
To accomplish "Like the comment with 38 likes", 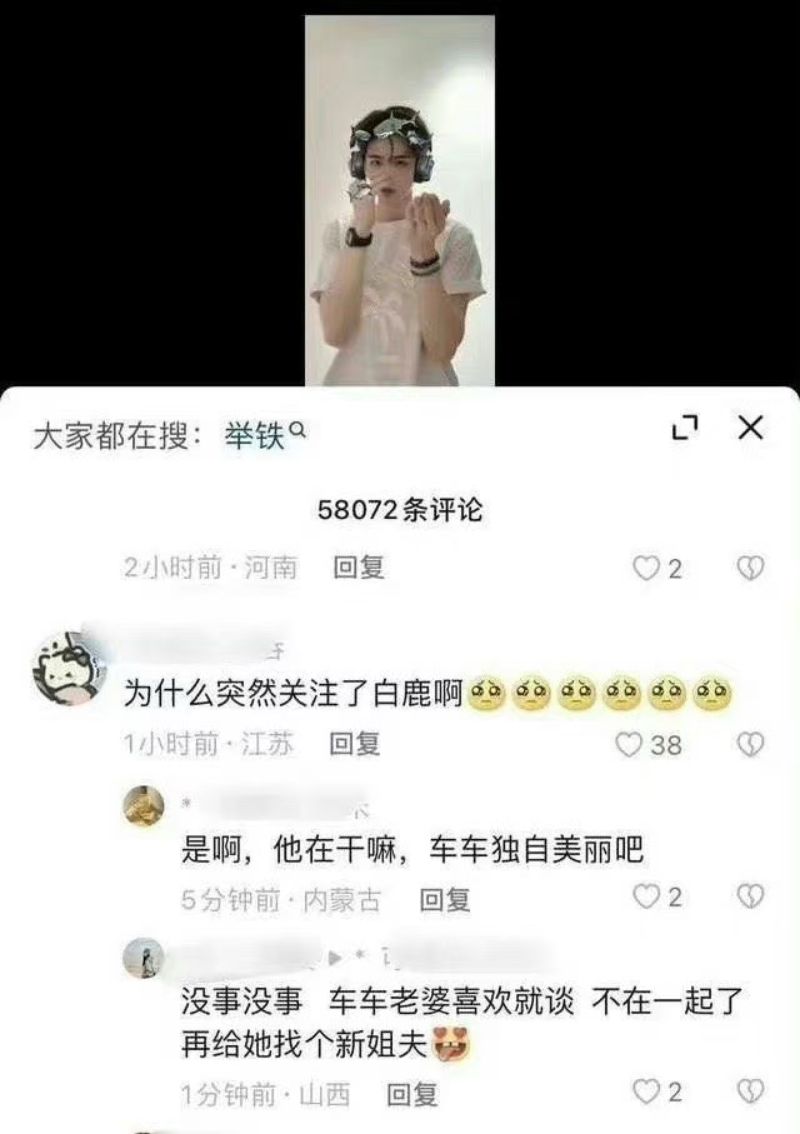I will coord(630,745).
